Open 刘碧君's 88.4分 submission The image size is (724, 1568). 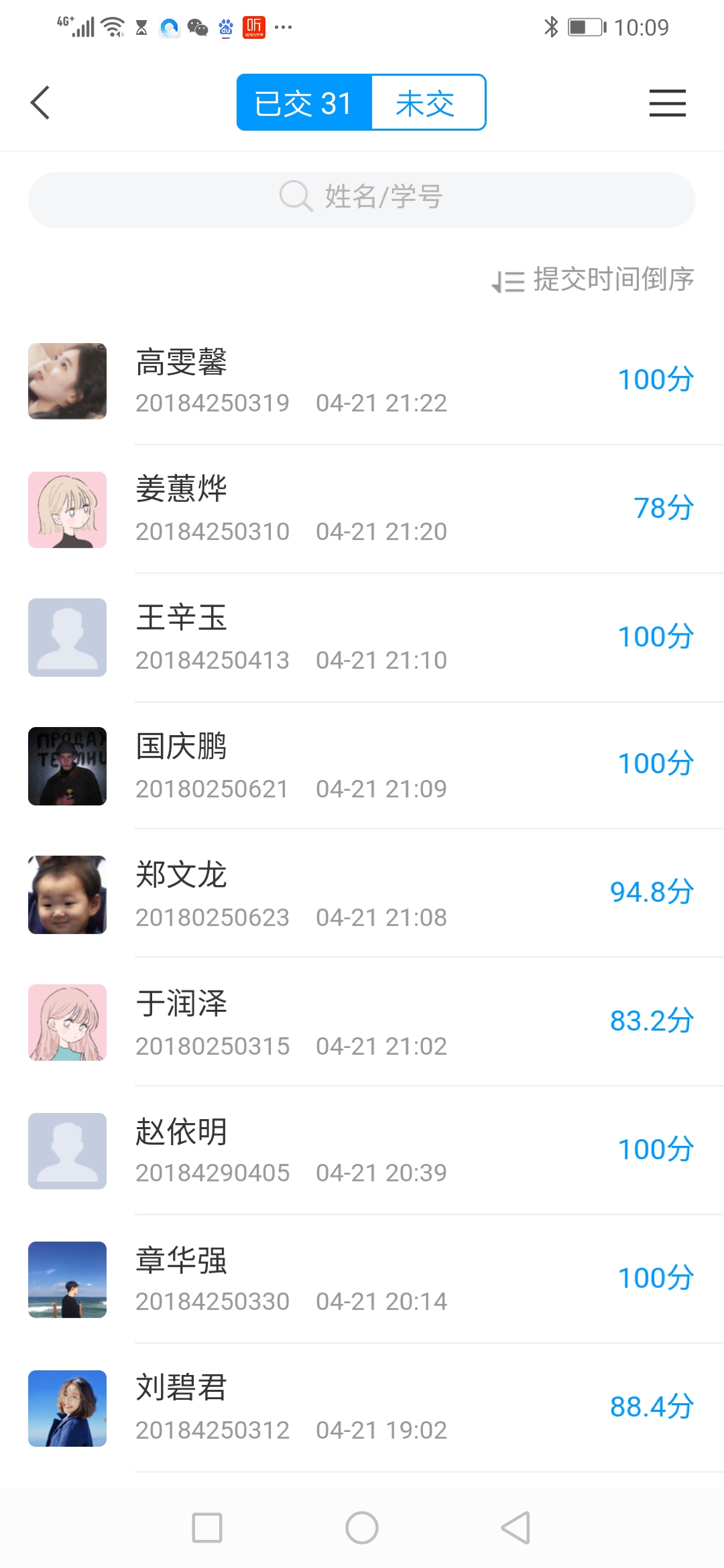coord(362,1409)
